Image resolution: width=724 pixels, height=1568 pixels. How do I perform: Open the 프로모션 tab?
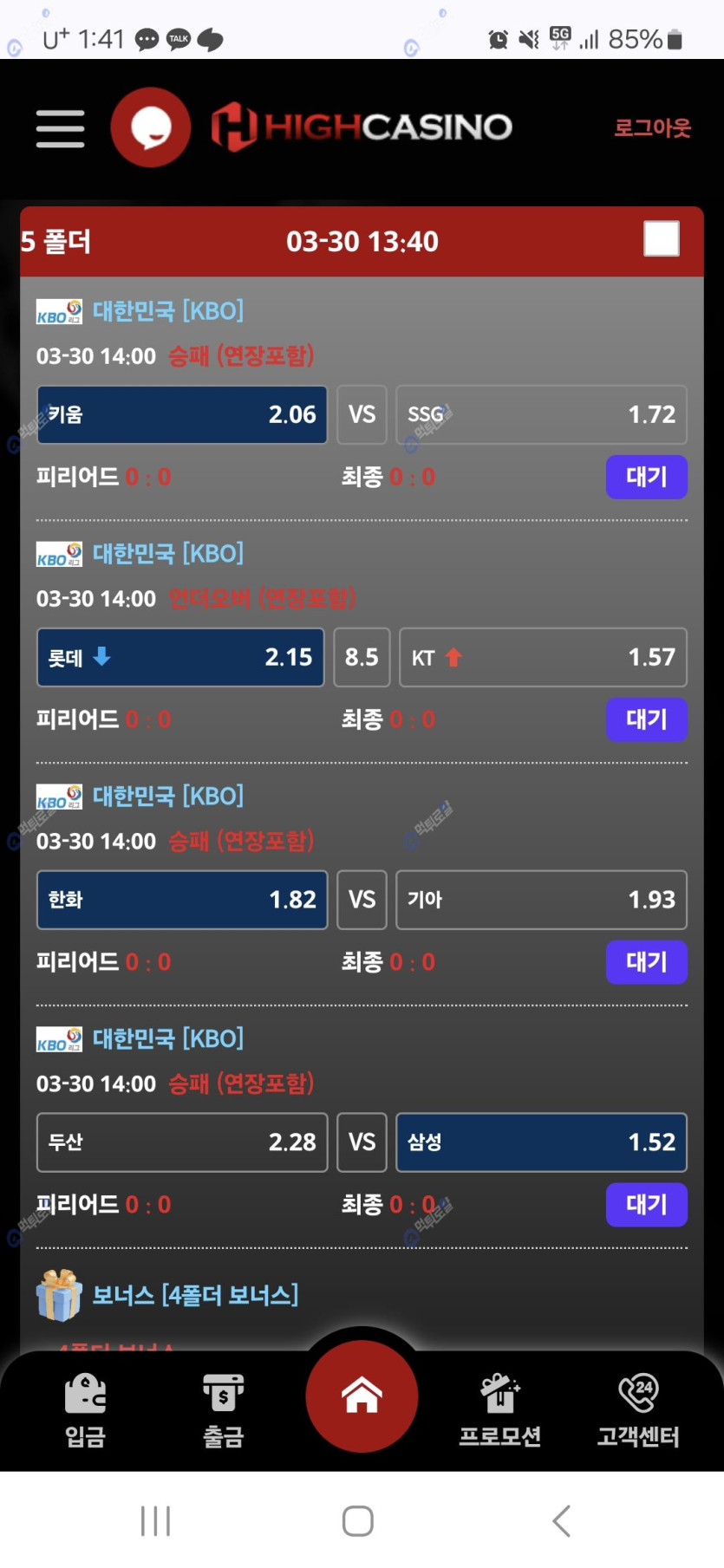499,1411
